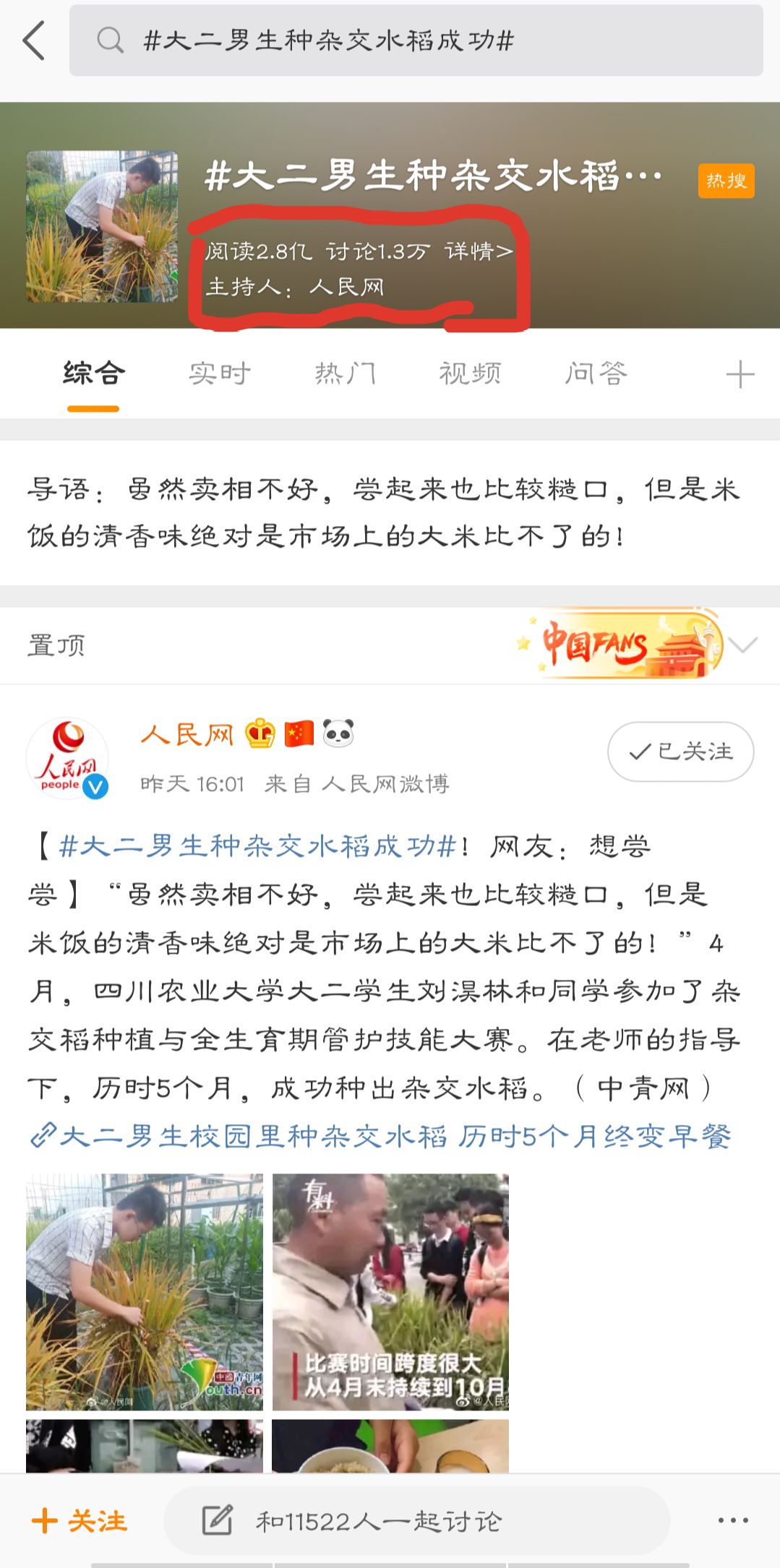Open the 热搜 hot search badge
This screenshot has height=1568, width=780.
click(x=726, y=181)
